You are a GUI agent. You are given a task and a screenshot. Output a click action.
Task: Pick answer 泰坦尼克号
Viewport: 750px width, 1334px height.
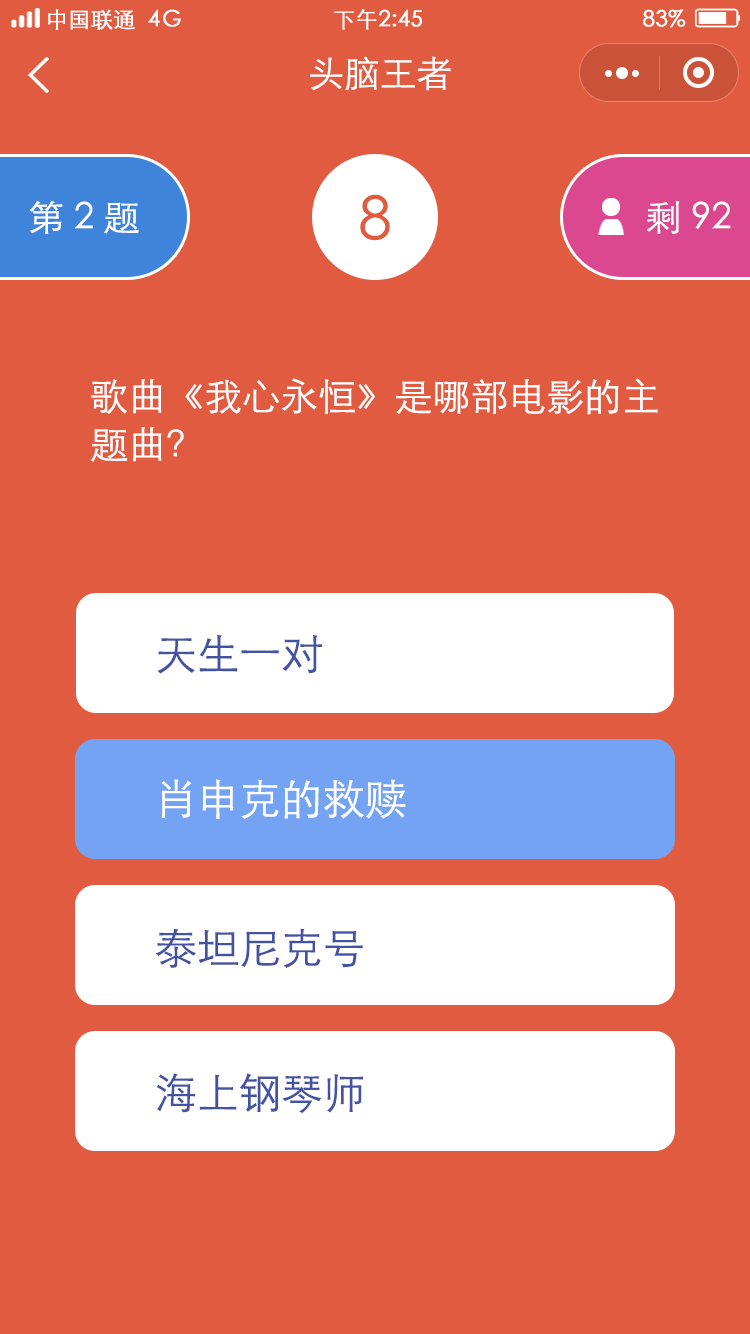[375, 945]
